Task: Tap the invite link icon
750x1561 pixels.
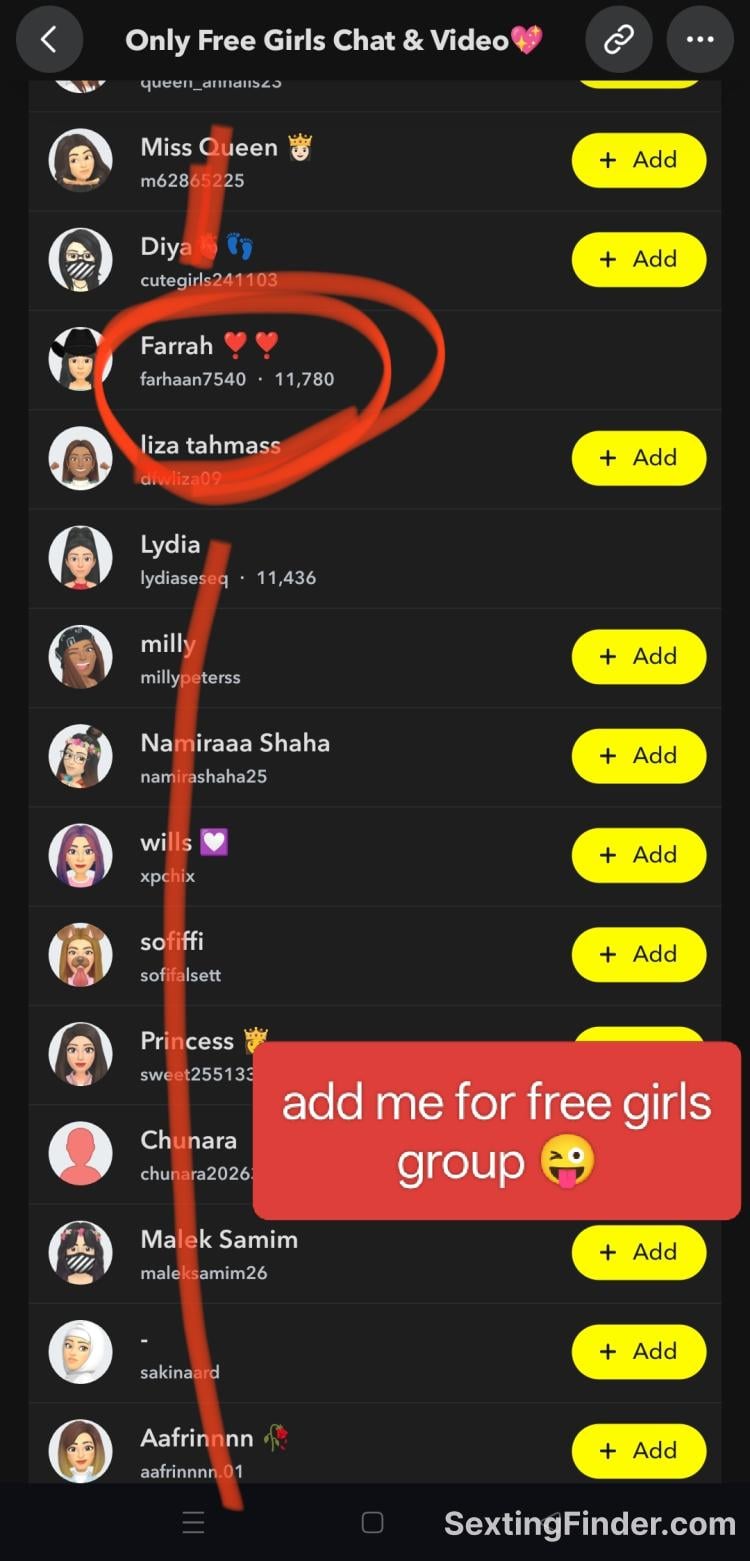Action: point(619,40)
